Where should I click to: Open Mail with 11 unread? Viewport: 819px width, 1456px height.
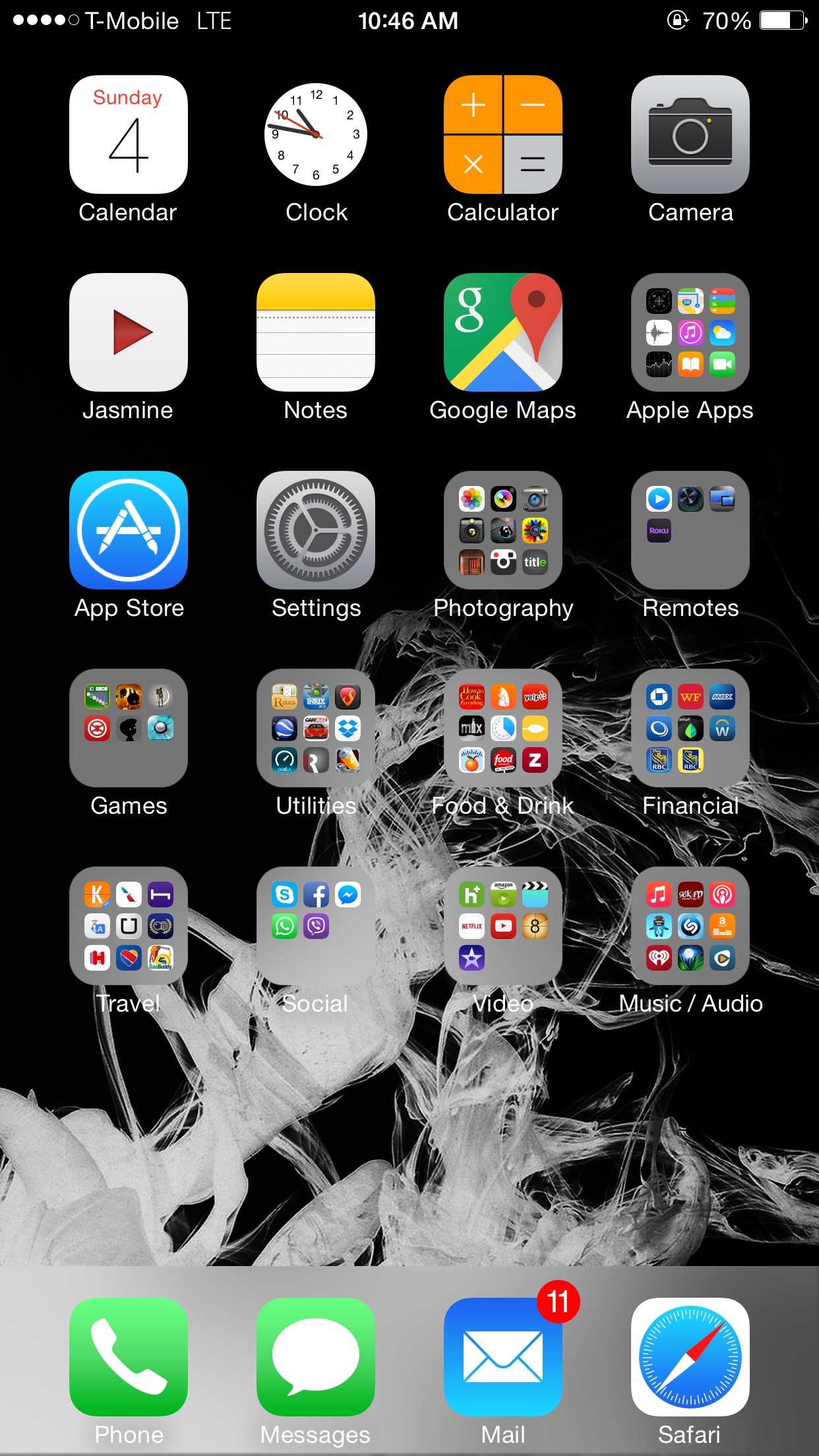503,1357
